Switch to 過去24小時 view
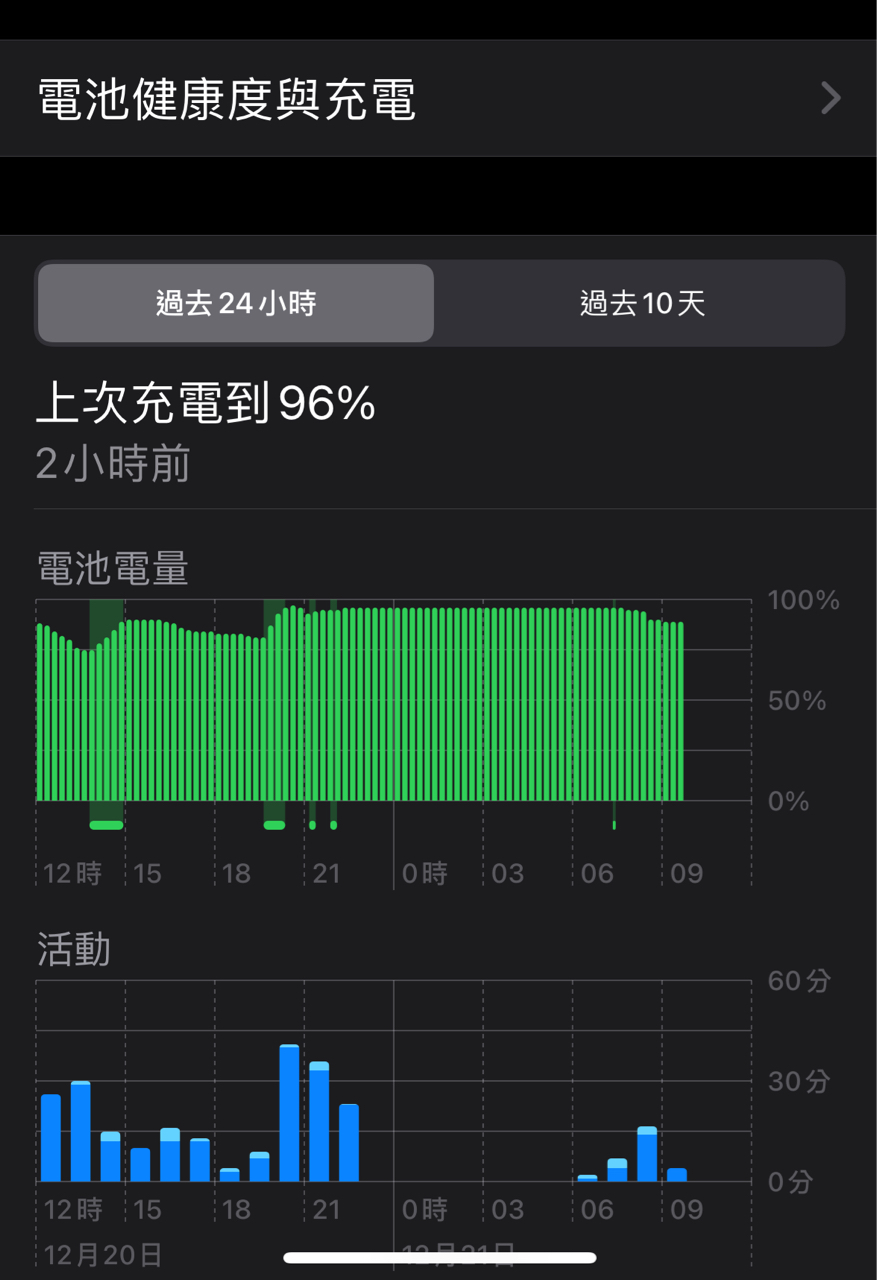The height and width of the screenshot is (1280, 877). point(236,304)
